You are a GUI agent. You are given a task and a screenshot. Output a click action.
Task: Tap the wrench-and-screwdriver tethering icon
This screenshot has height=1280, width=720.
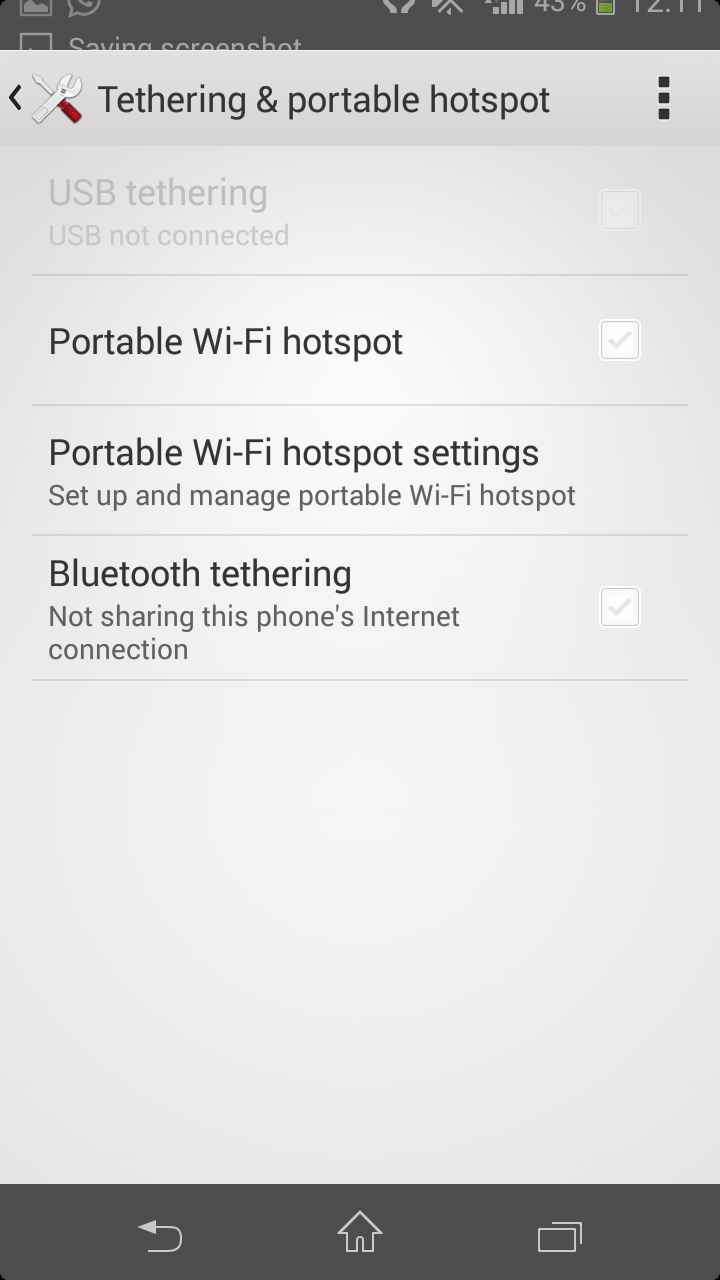coord(57,98)
